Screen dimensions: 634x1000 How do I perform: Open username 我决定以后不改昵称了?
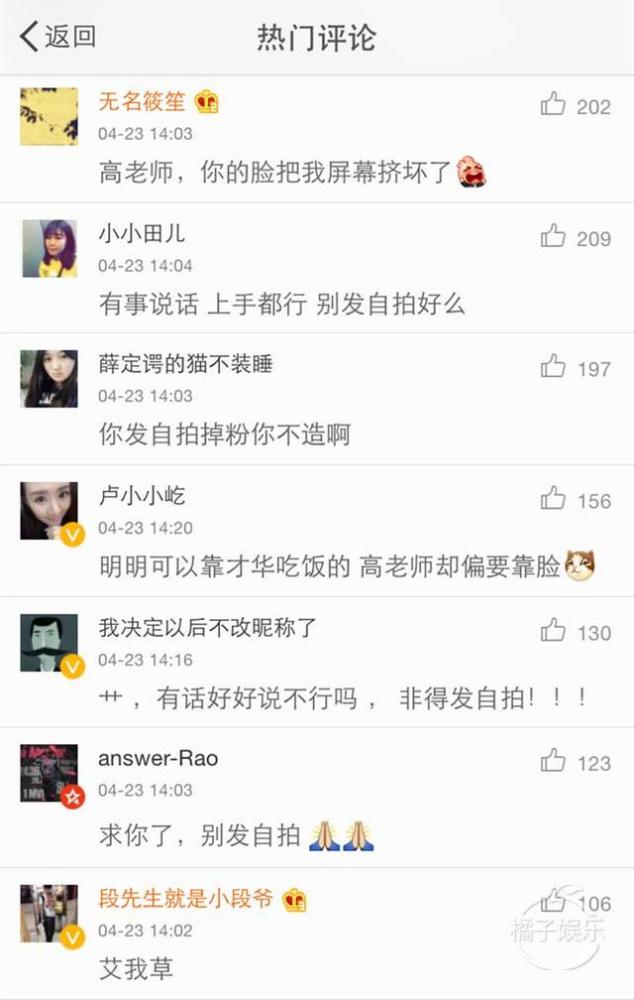pos(208,628)
